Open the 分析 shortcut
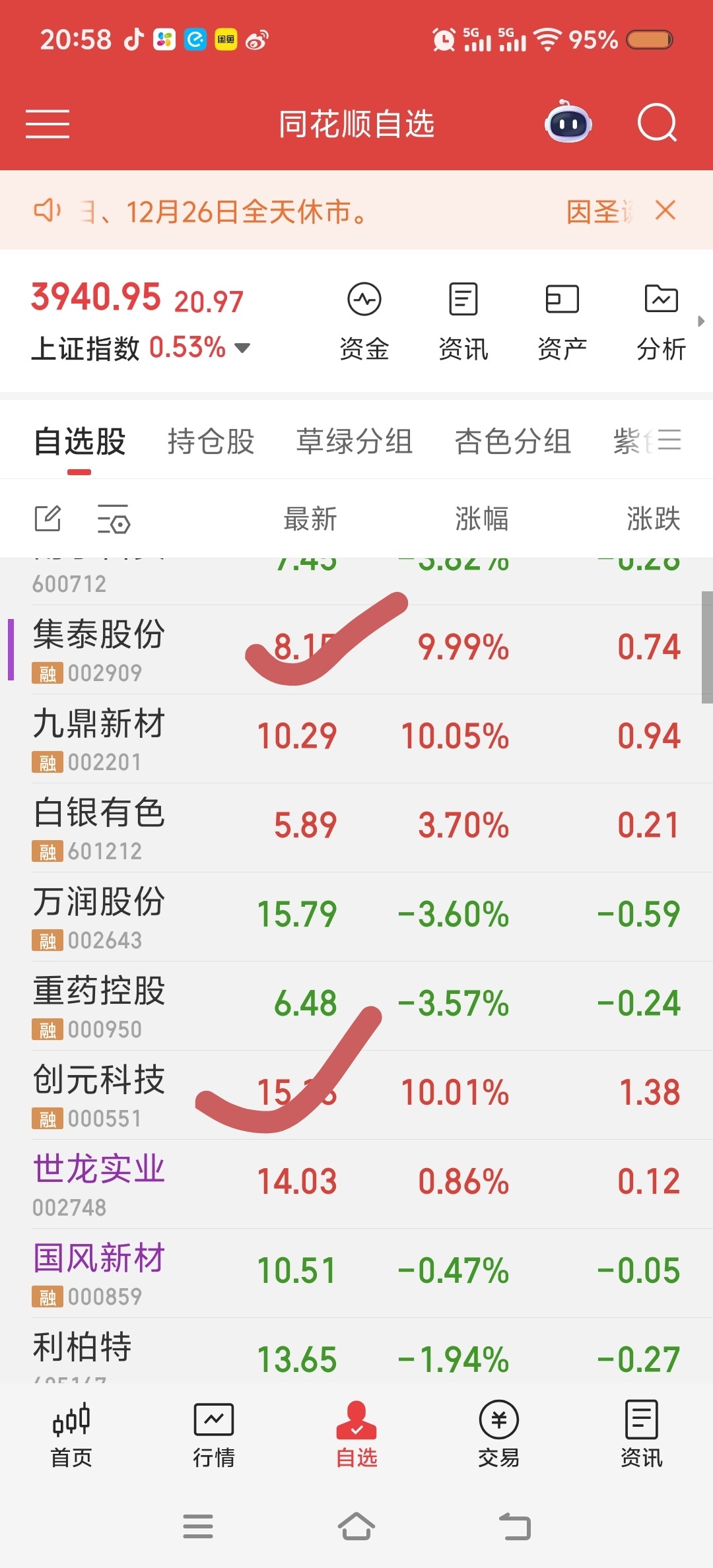 (x=661, y=321)
